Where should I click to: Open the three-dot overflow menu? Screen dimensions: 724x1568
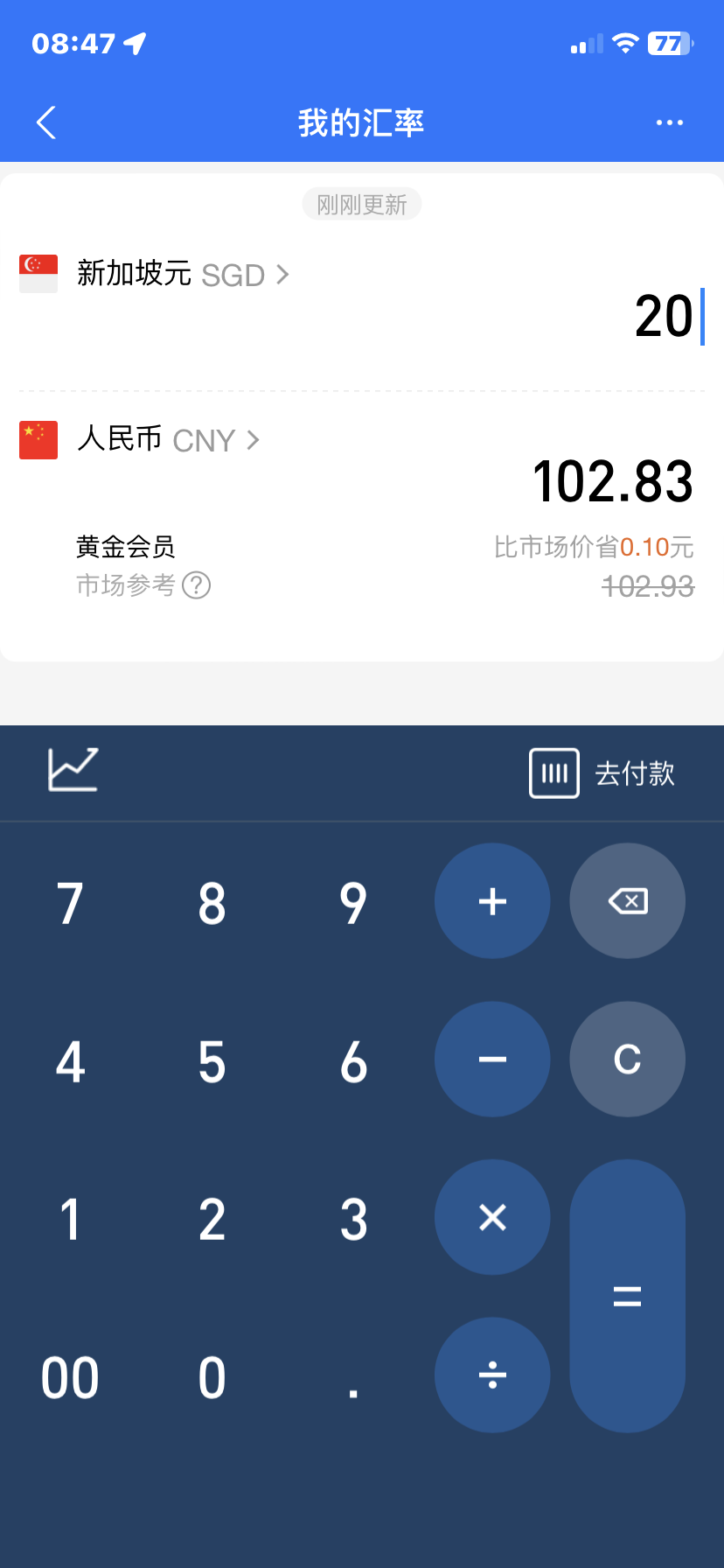coord(670,122)
